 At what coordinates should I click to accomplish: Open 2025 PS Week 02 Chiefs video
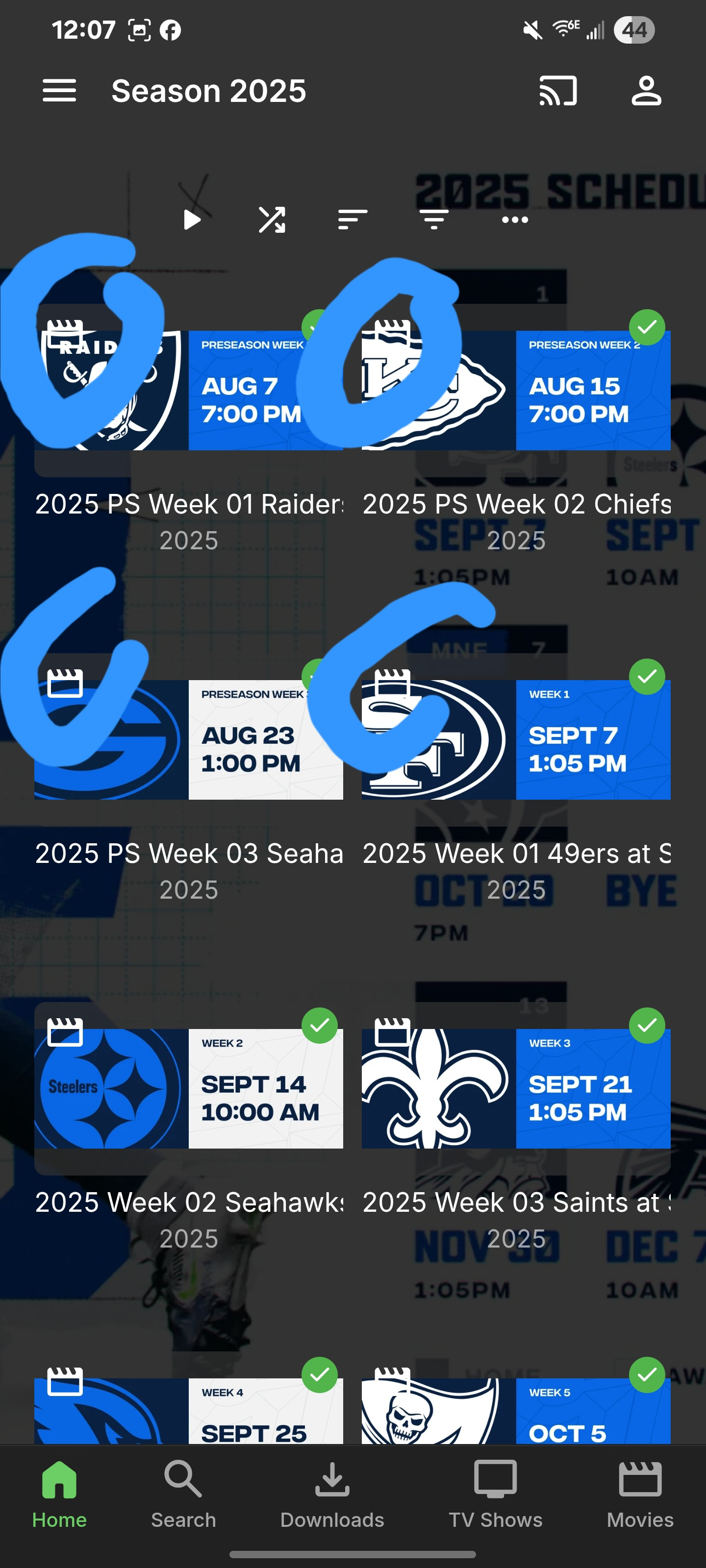point(516,390)
